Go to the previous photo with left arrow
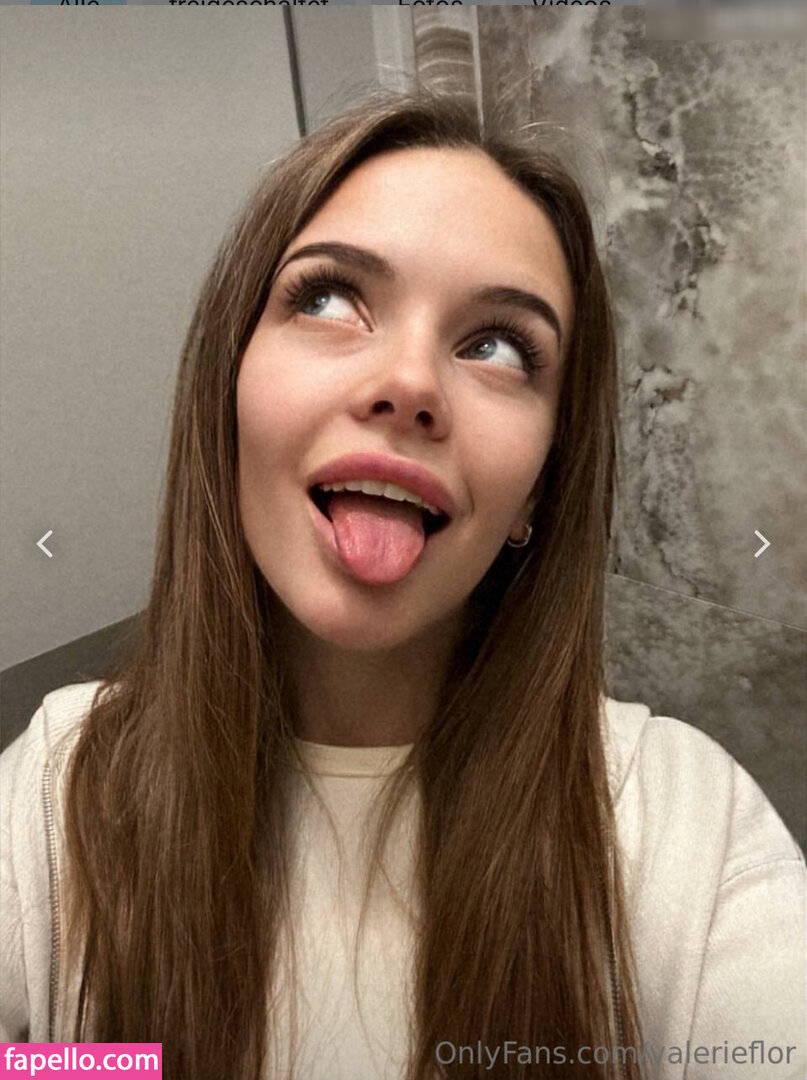 coord(44,544)
